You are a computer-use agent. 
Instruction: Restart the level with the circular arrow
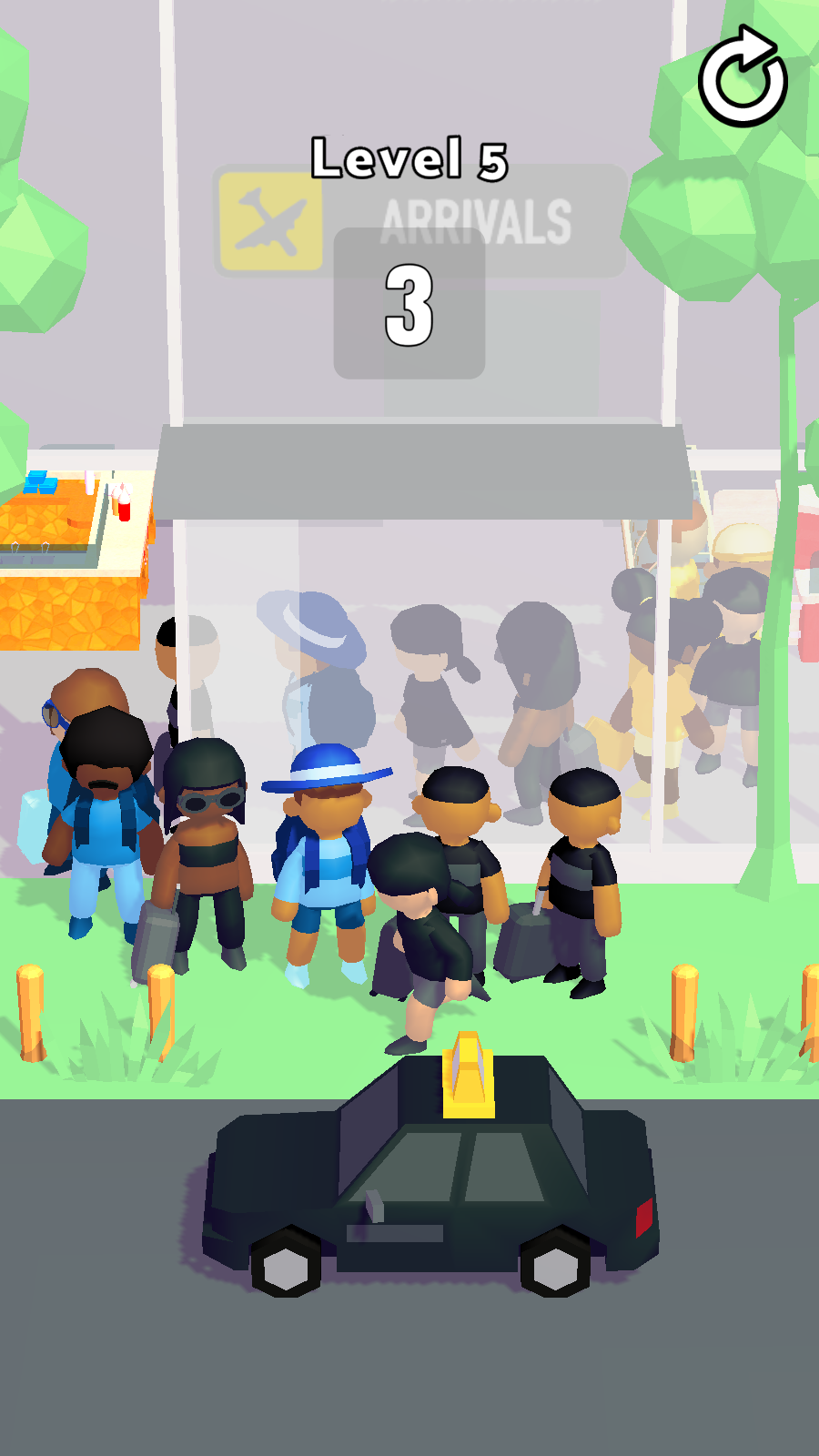pos(743,78)
